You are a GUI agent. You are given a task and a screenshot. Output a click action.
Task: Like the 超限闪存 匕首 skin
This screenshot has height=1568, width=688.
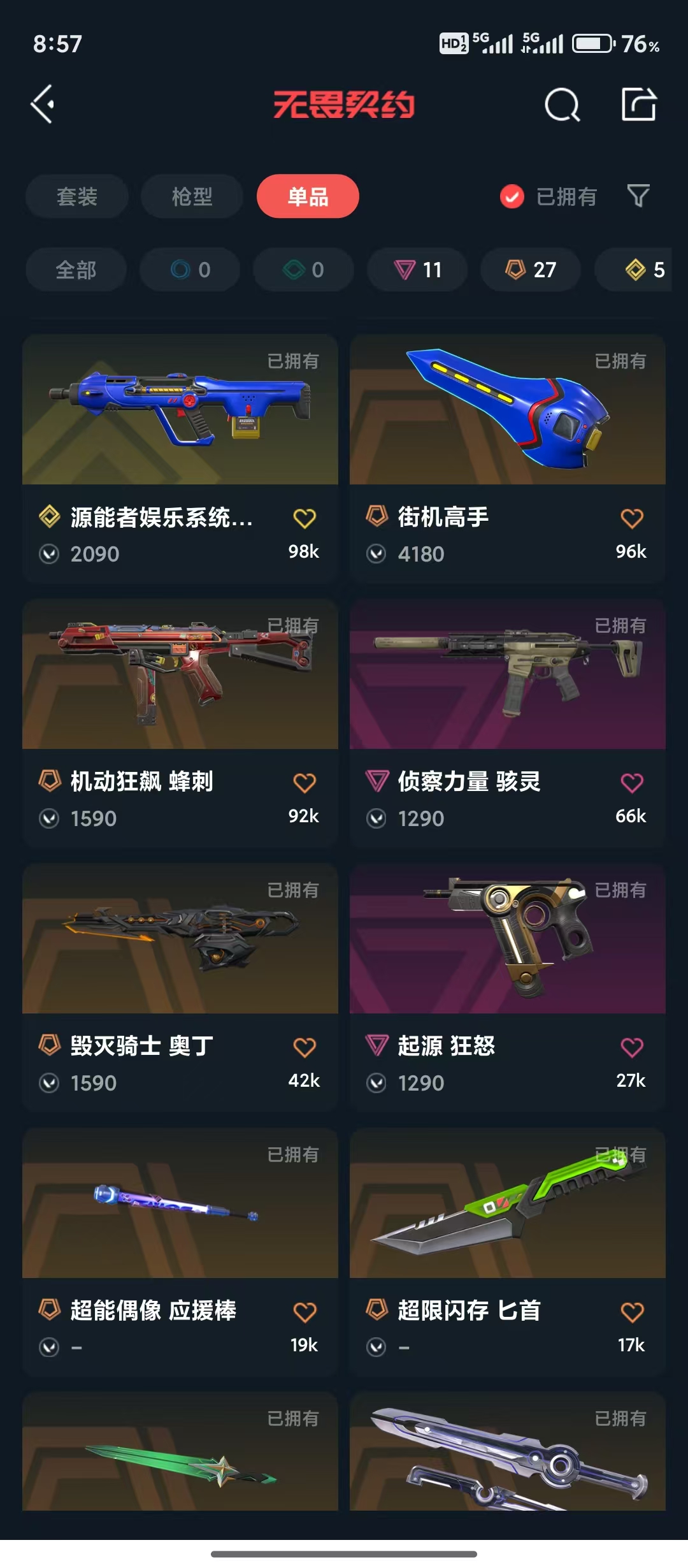[x=632, y=1312]
